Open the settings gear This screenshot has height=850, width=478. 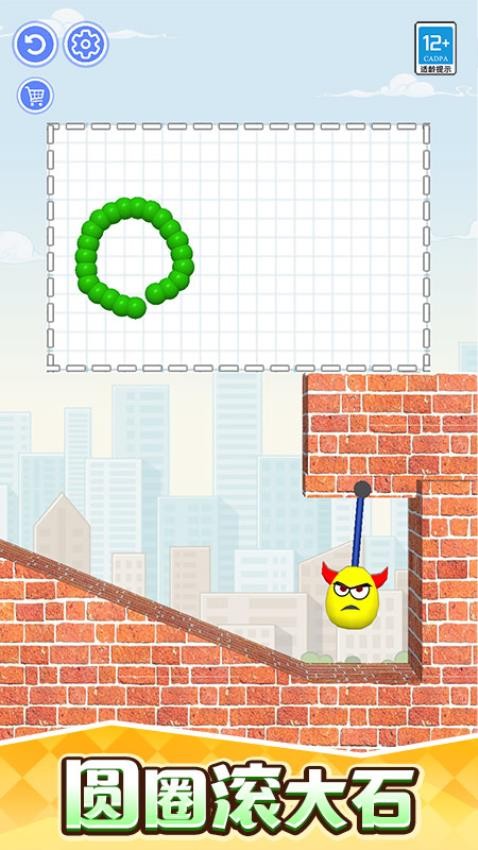[86, 44]
